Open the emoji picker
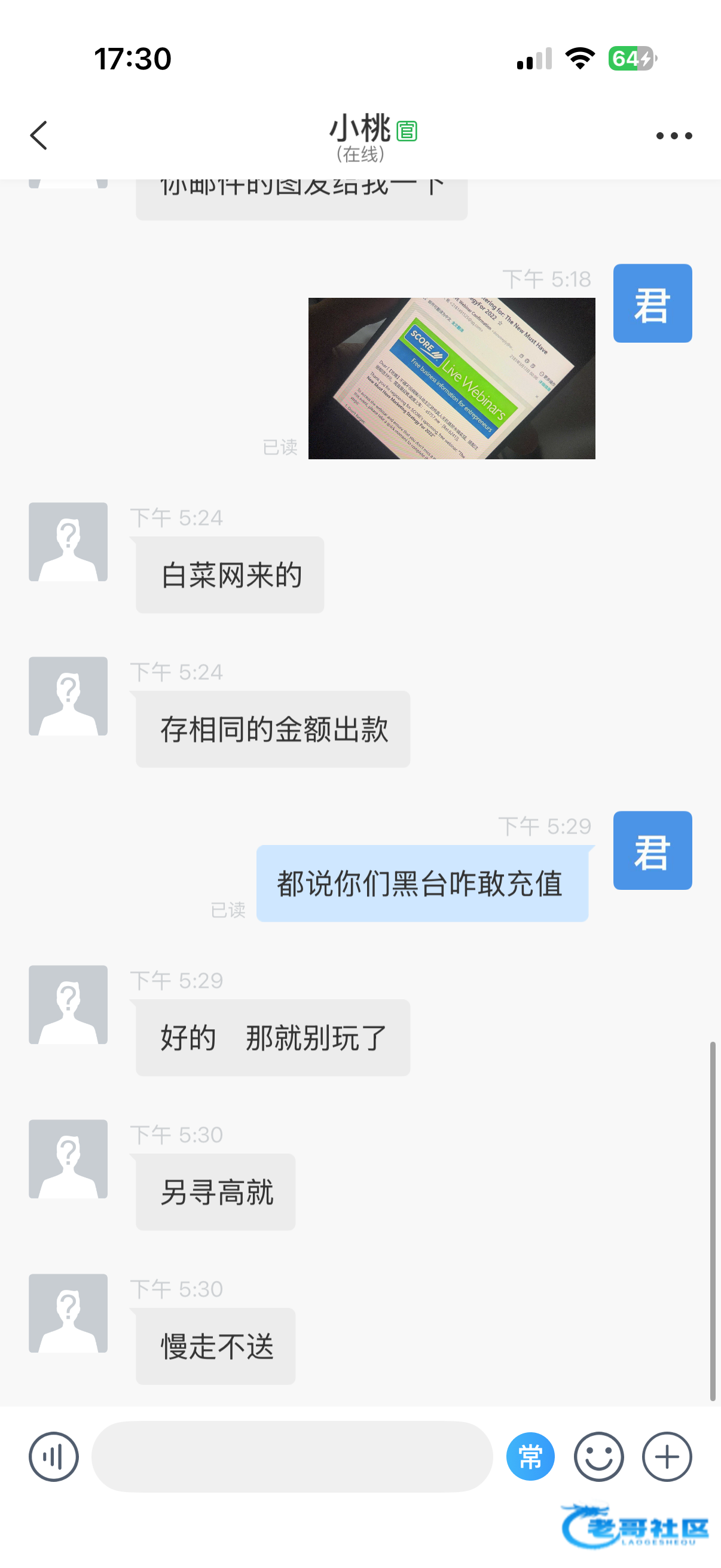Screen dimensions: 721x1568 point(598,1457)
